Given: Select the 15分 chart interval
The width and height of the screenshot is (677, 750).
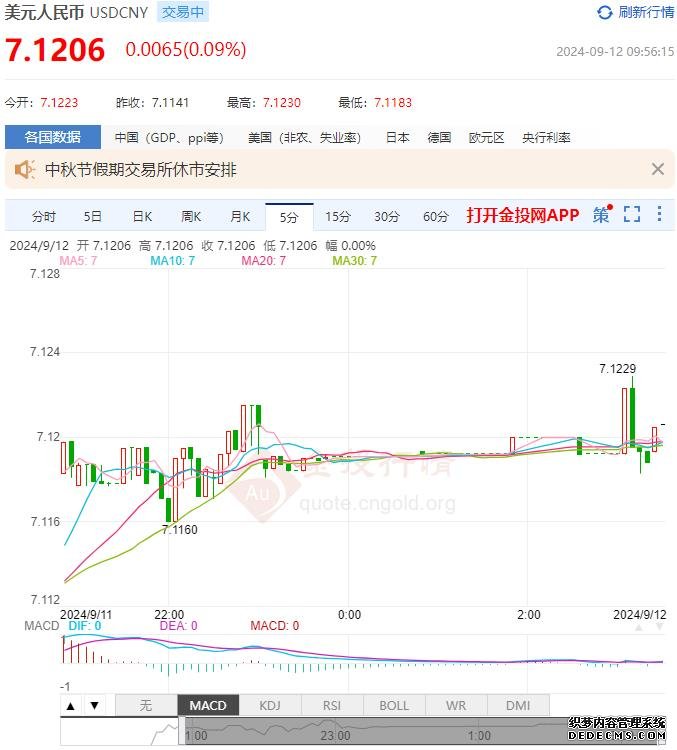Looking at the screenshot, I should click(x=338, y=215).
